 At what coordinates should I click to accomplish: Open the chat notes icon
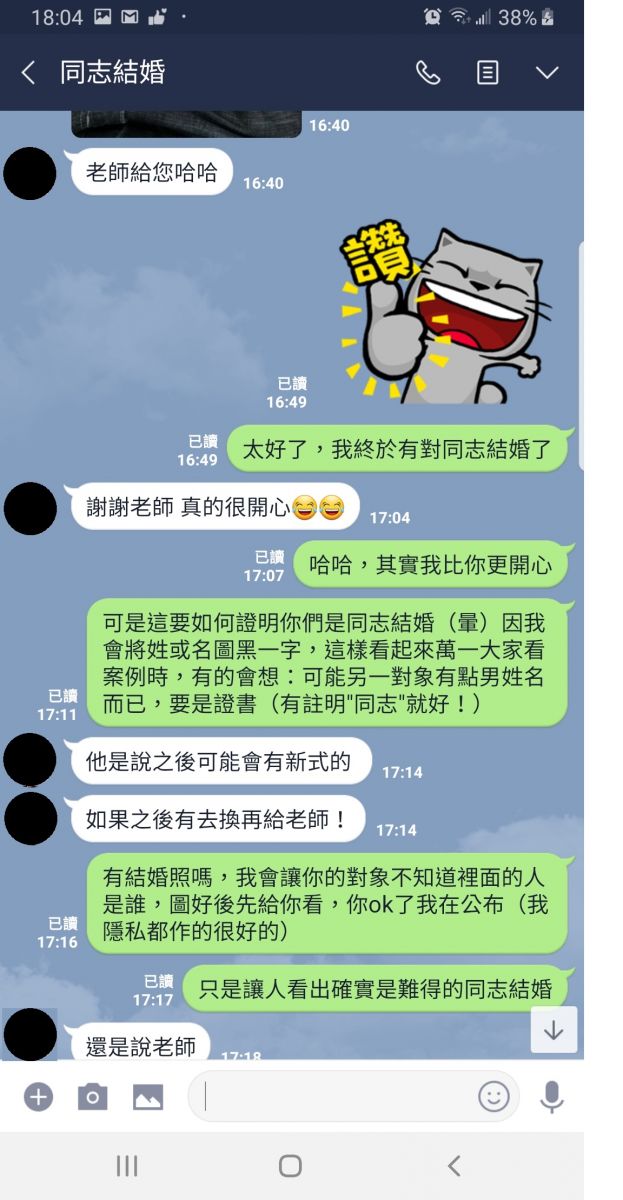[x=487, y=73]
